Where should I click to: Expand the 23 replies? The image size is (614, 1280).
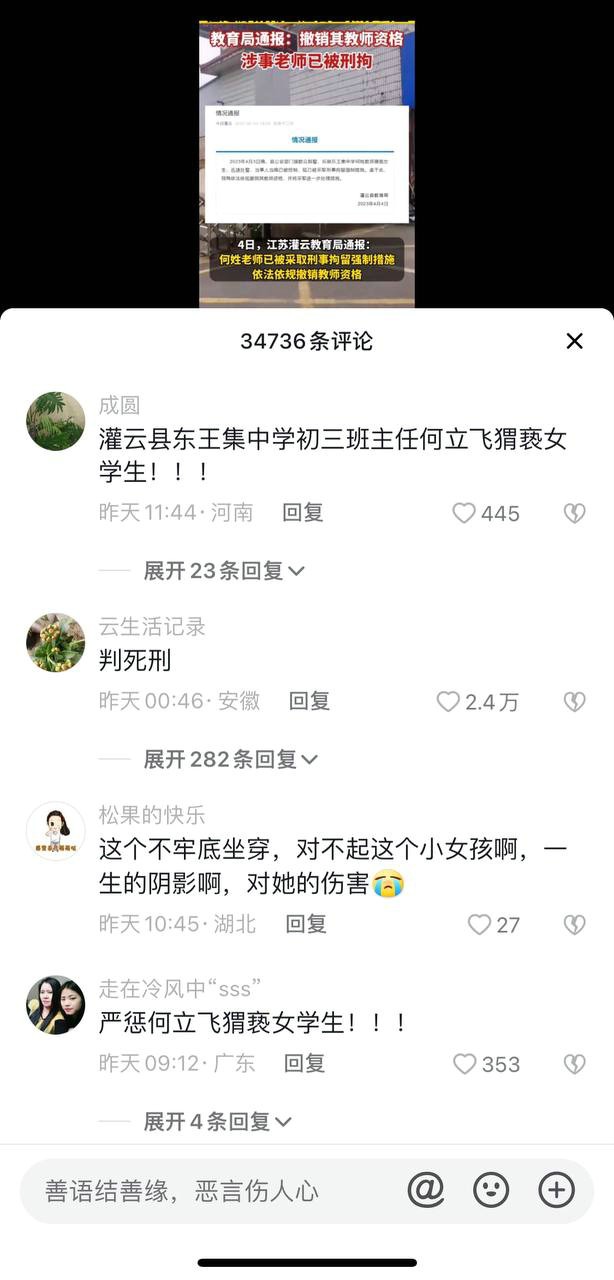click(224, 571)
